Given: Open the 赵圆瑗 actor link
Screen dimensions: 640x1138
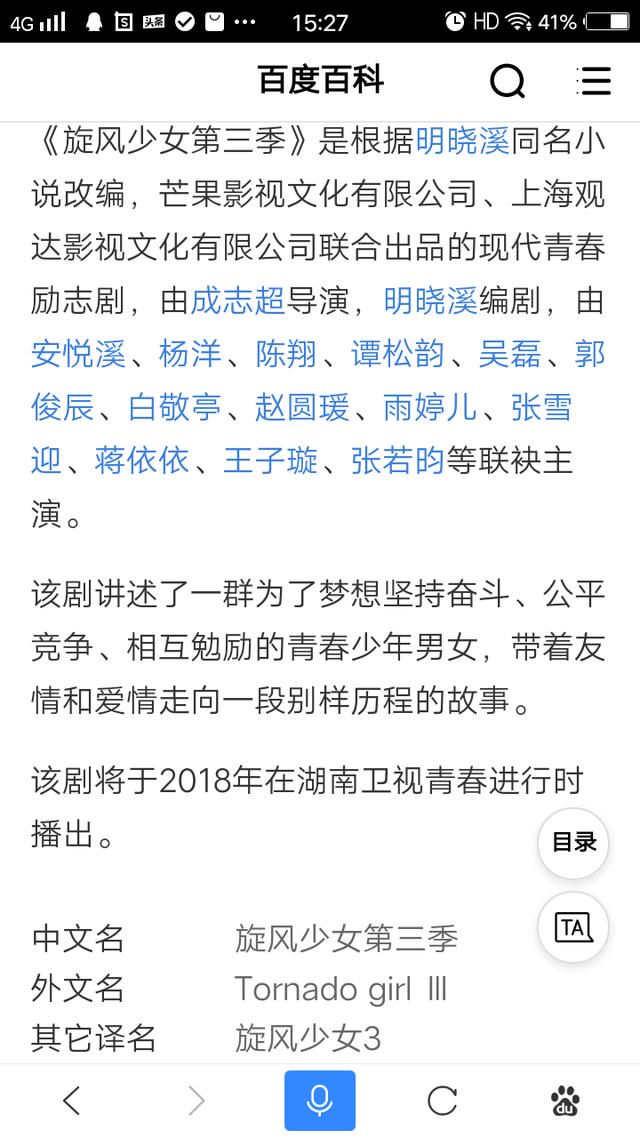Looking at the screenshot, I should (x=302, y=408).
